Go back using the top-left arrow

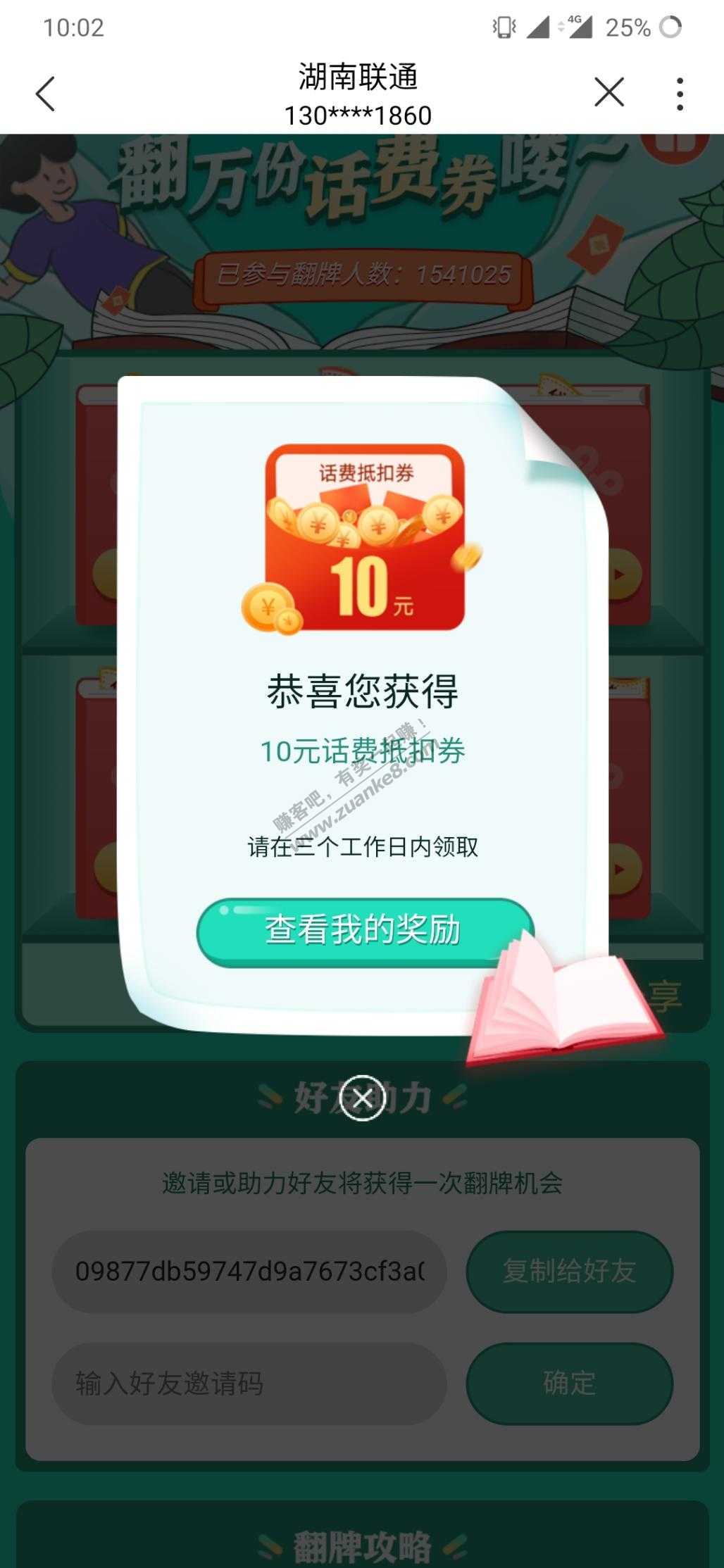click(45, 94)
